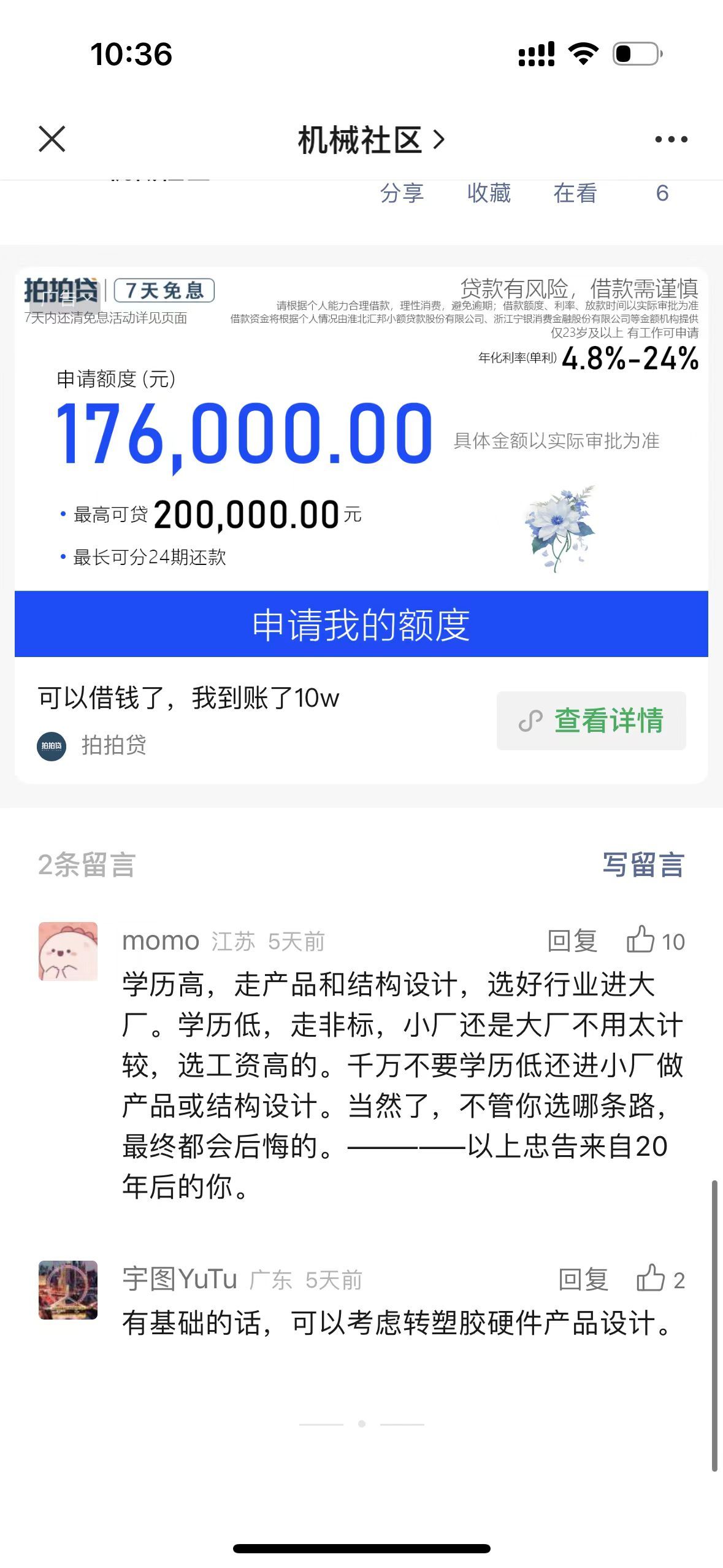Close the article page
The width and height of the screenshot is (723, 1568).
click(x=52, y=139)
